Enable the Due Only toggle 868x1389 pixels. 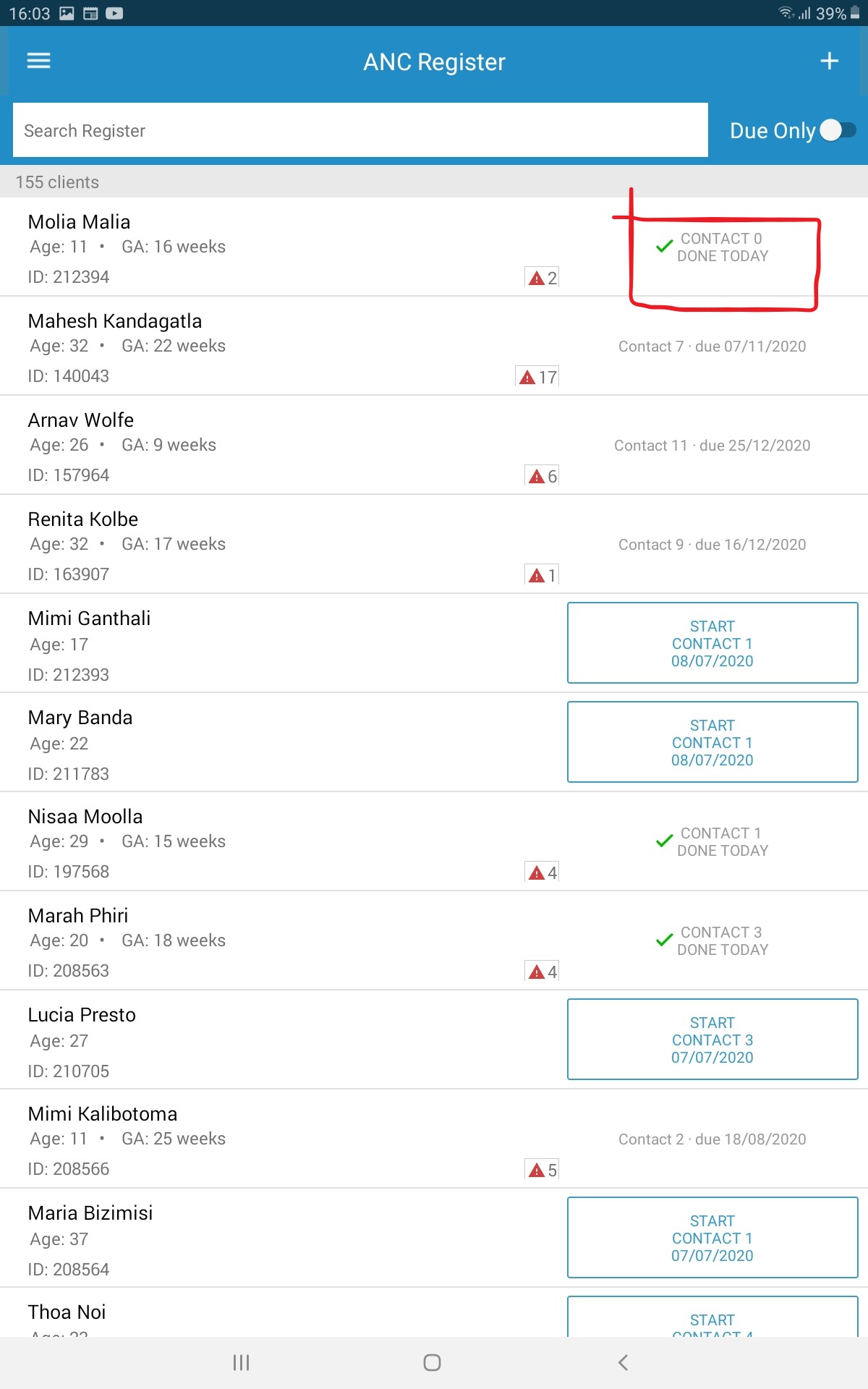(x=838, y=130)
